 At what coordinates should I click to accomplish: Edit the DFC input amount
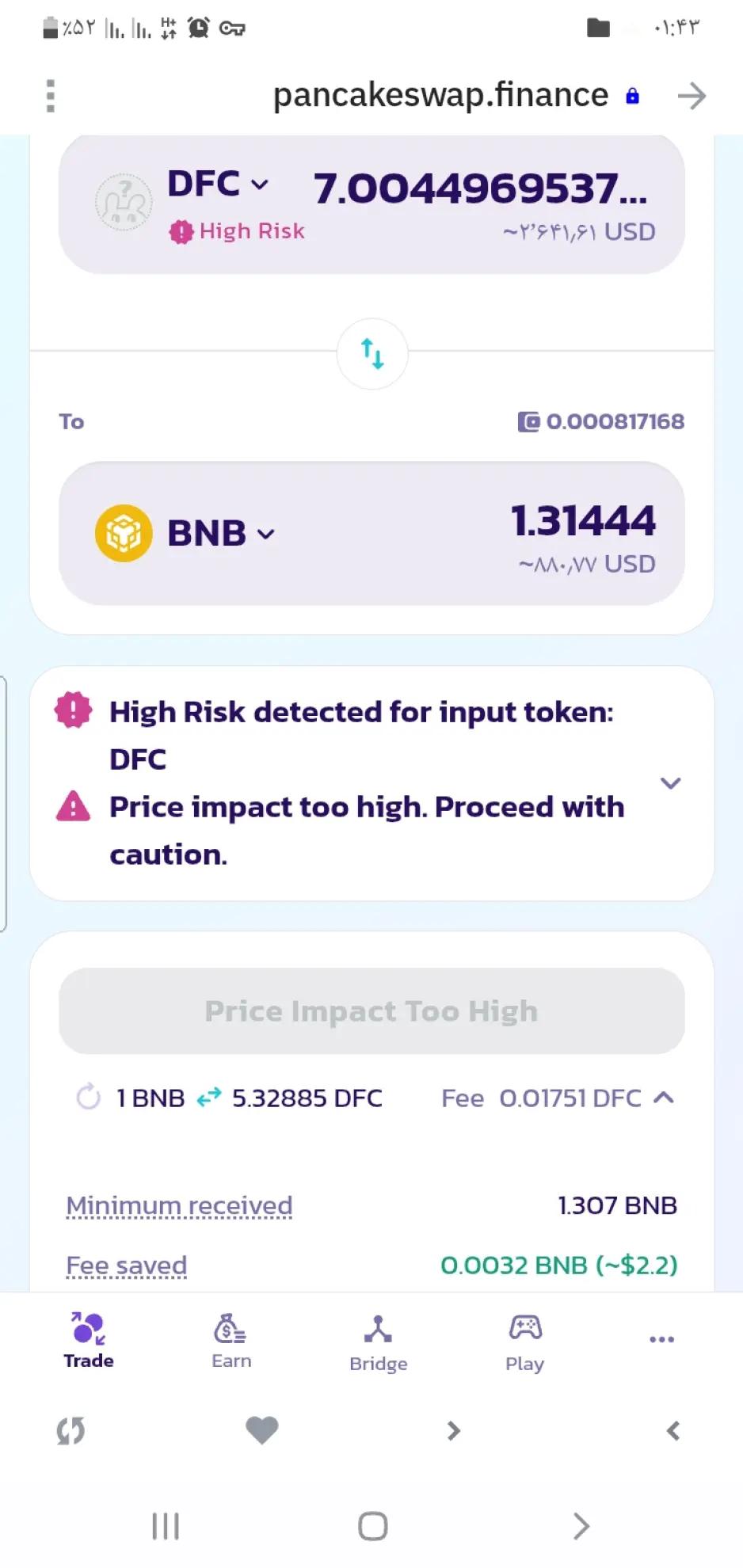coord(480,188)
